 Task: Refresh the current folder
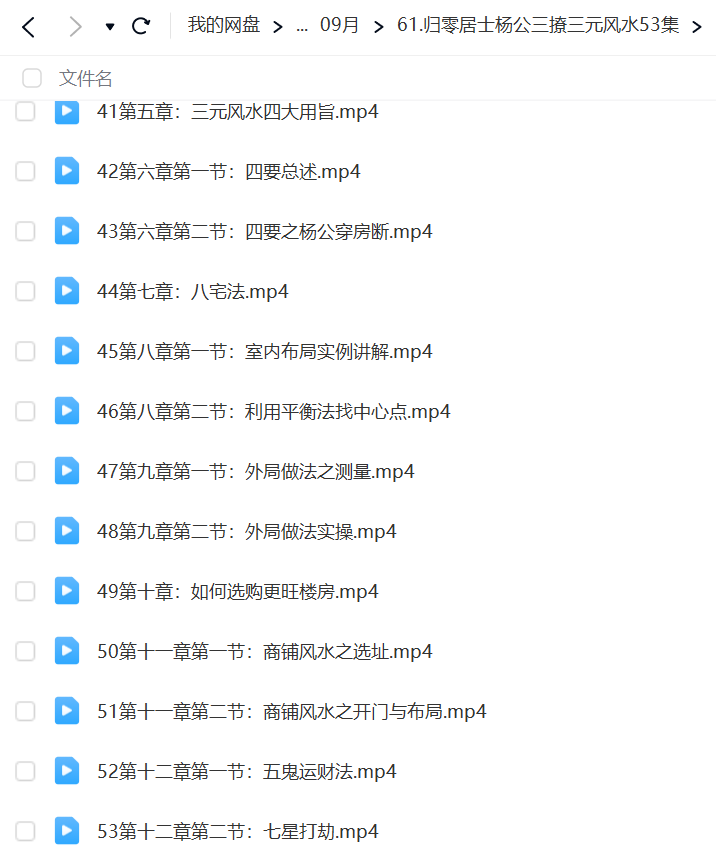[x=141, y=26]
